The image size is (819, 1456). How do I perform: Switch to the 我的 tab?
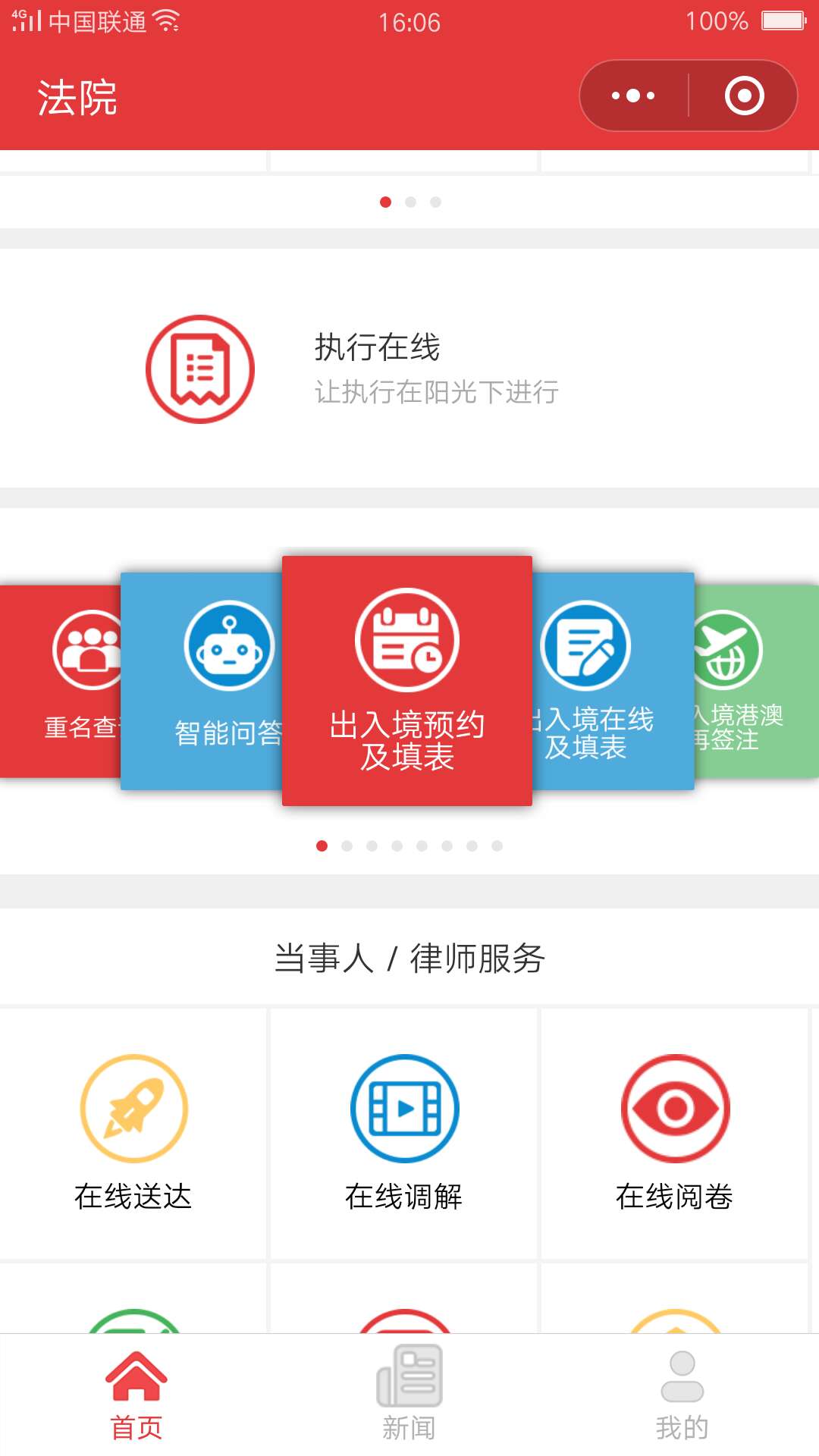pyautogui.click(x=682, y=1394)
